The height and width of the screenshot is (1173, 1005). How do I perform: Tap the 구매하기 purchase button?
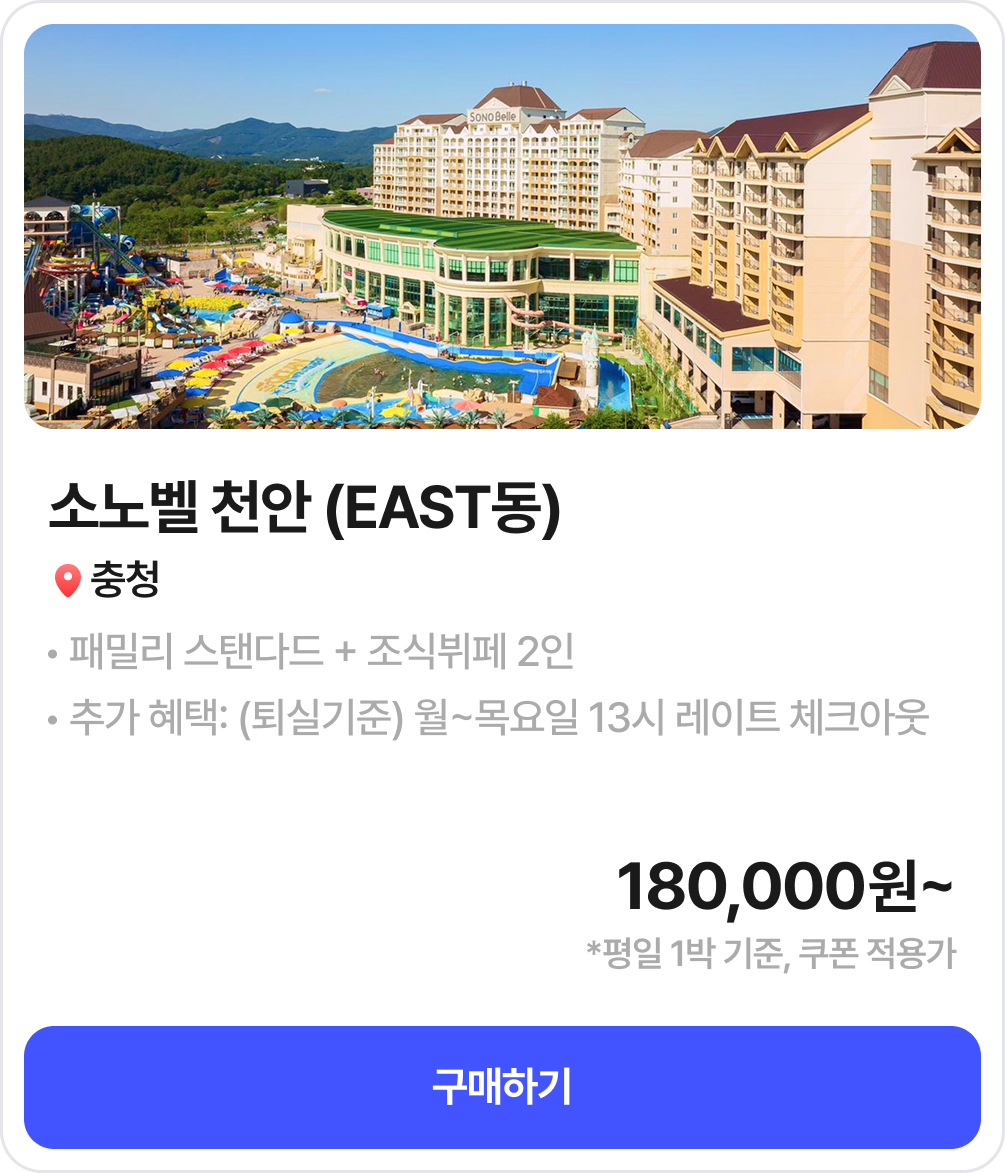tap(502, 1087)
